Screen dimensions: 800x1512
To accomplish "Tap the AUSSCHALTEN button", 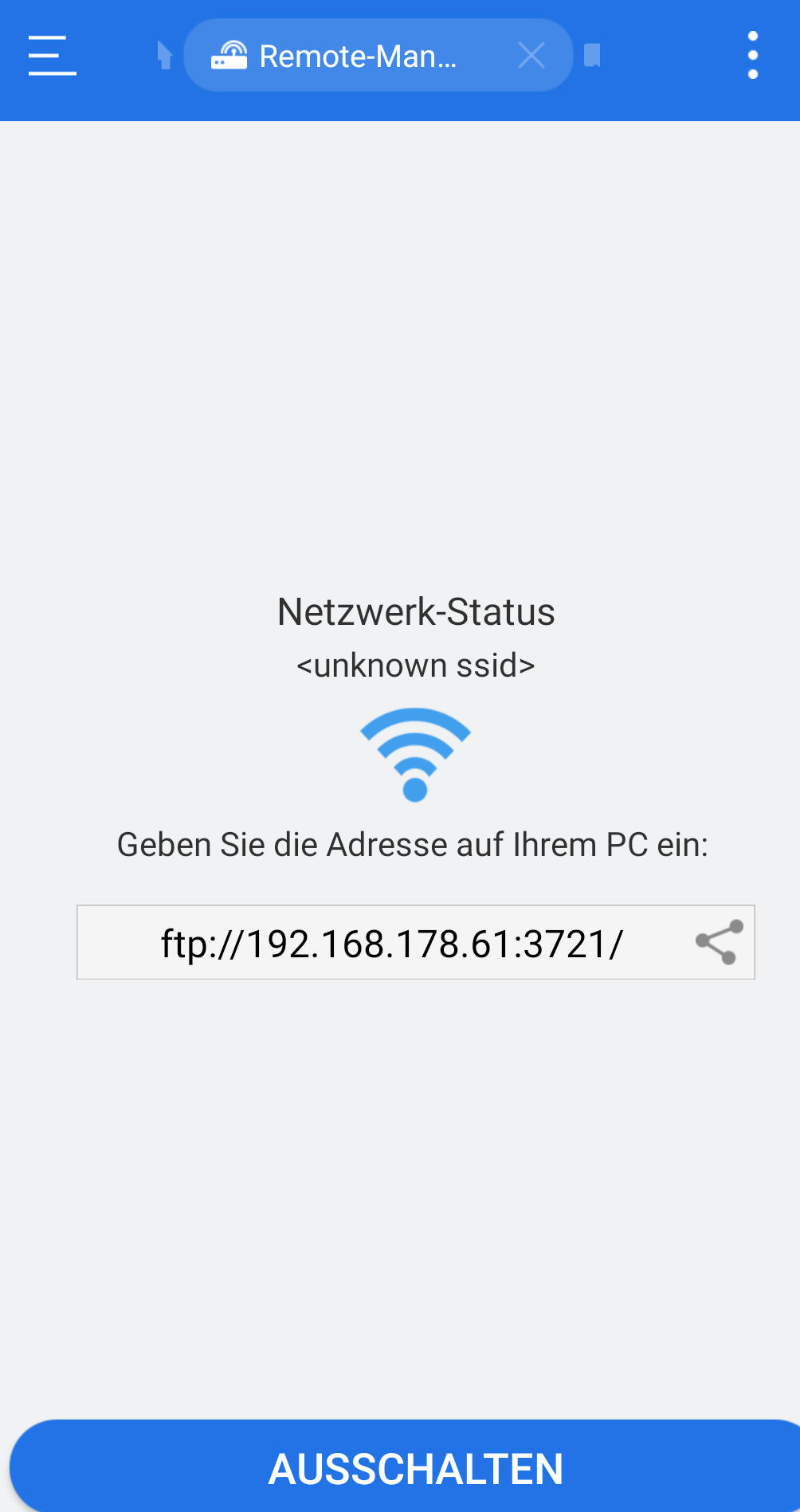I will coord(414,1468).
